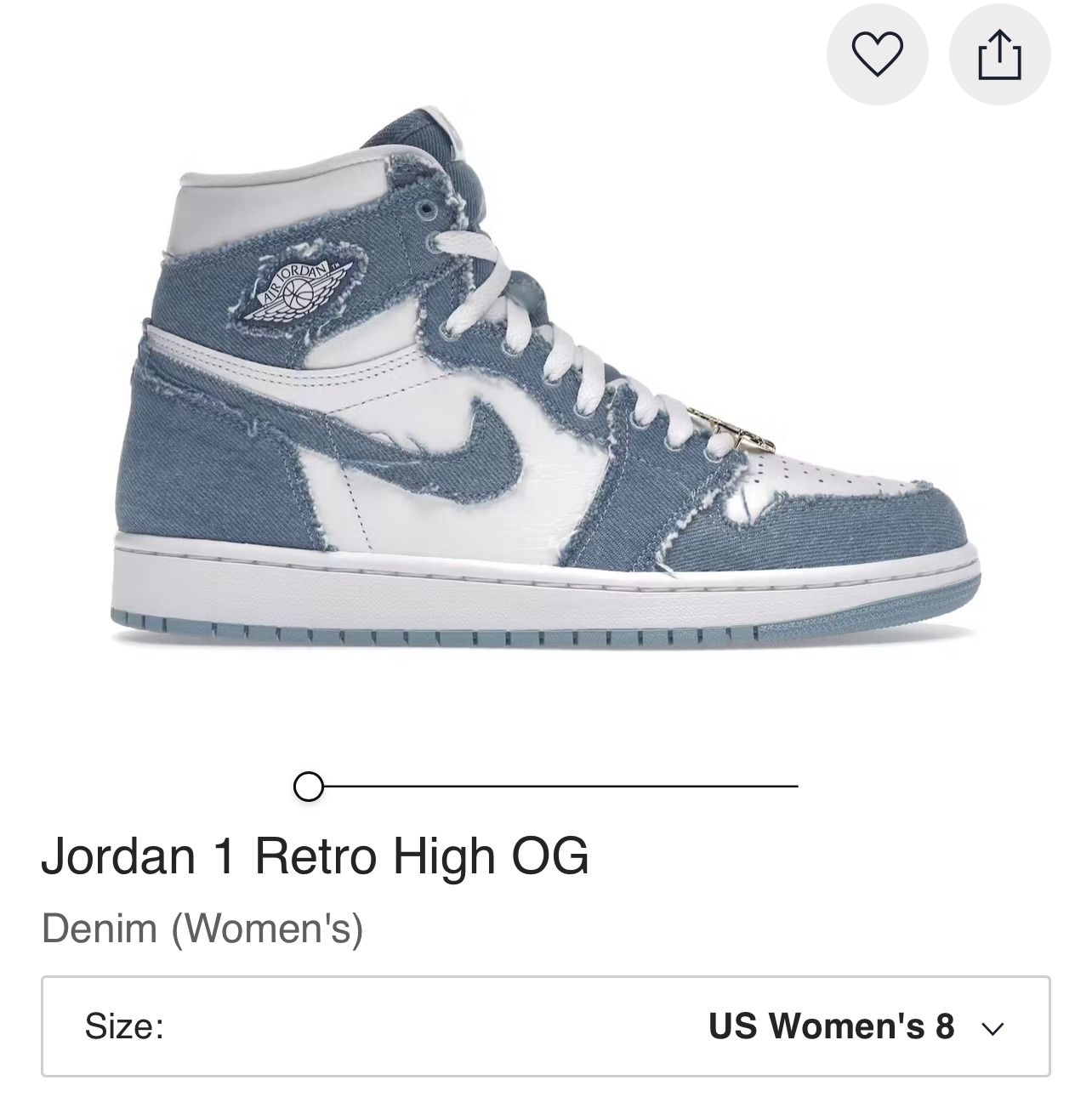The height and width of the screenshot is (1097, 1092).
Task: Click the product image carousel area
Action: point(544,383)
